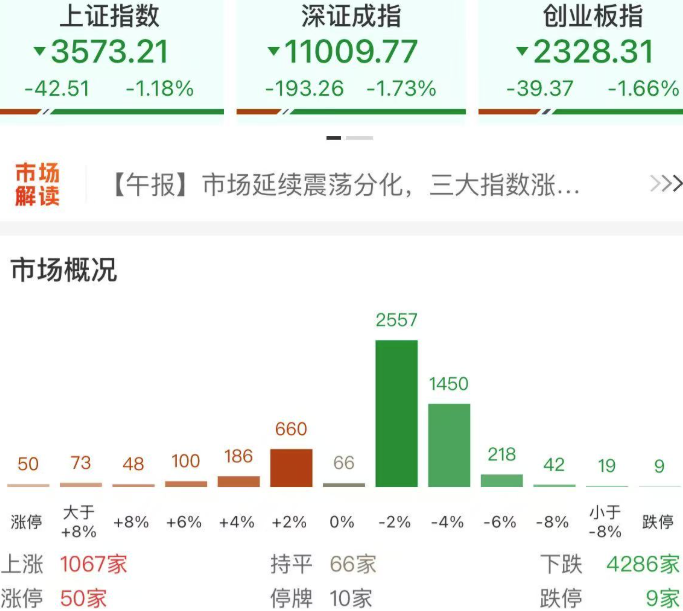Open the 上证指数 index card

[x=112, y=60]
